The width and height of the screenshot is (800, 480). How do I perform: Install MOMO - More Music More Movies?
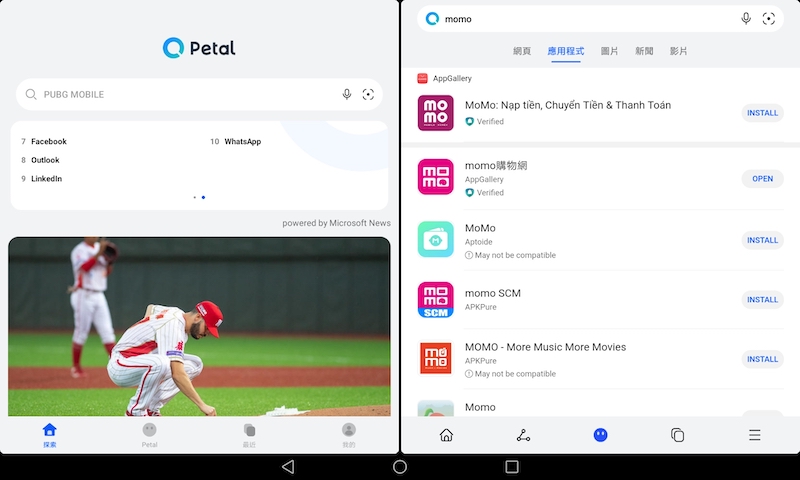(x=762, y=359)
